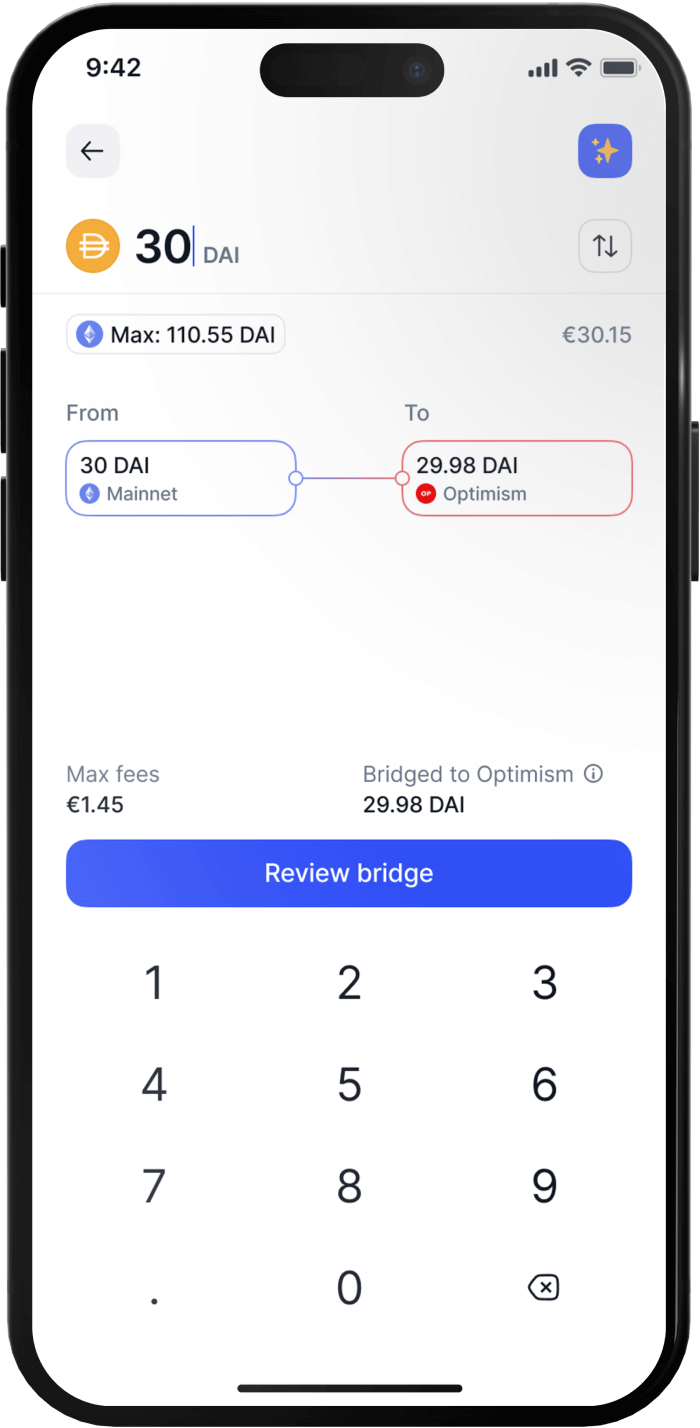Enter digit 0 on the keypad
The image size is (700, 1428).
[x=349, y=1288]
